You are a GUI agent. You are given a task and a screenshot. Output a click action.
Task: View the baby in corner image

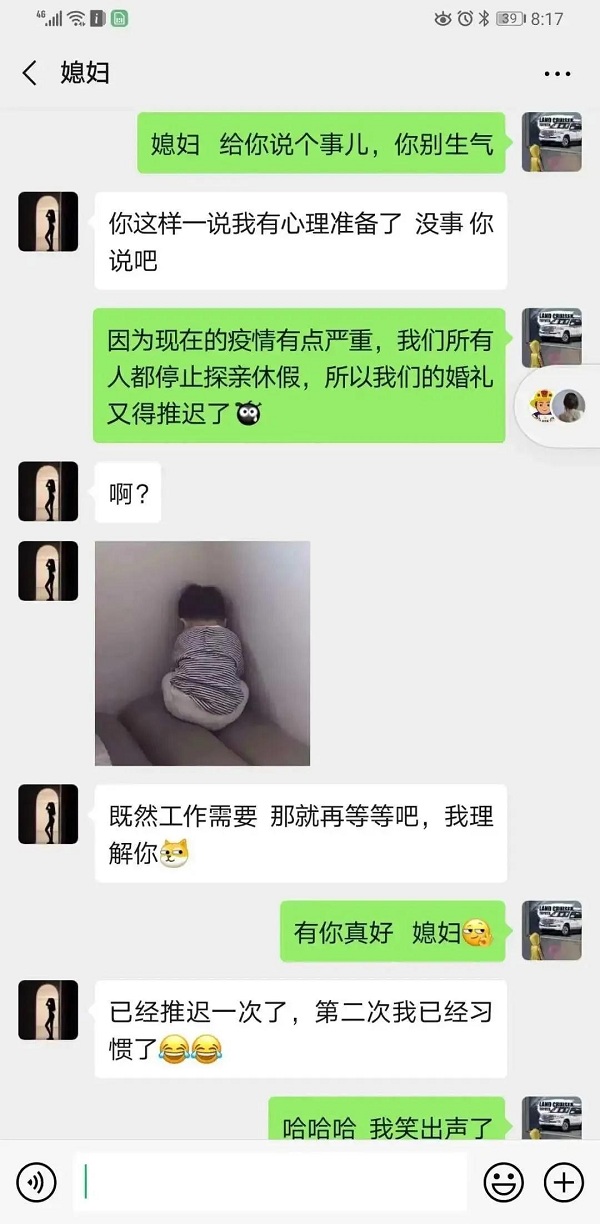tap(202, 653)
